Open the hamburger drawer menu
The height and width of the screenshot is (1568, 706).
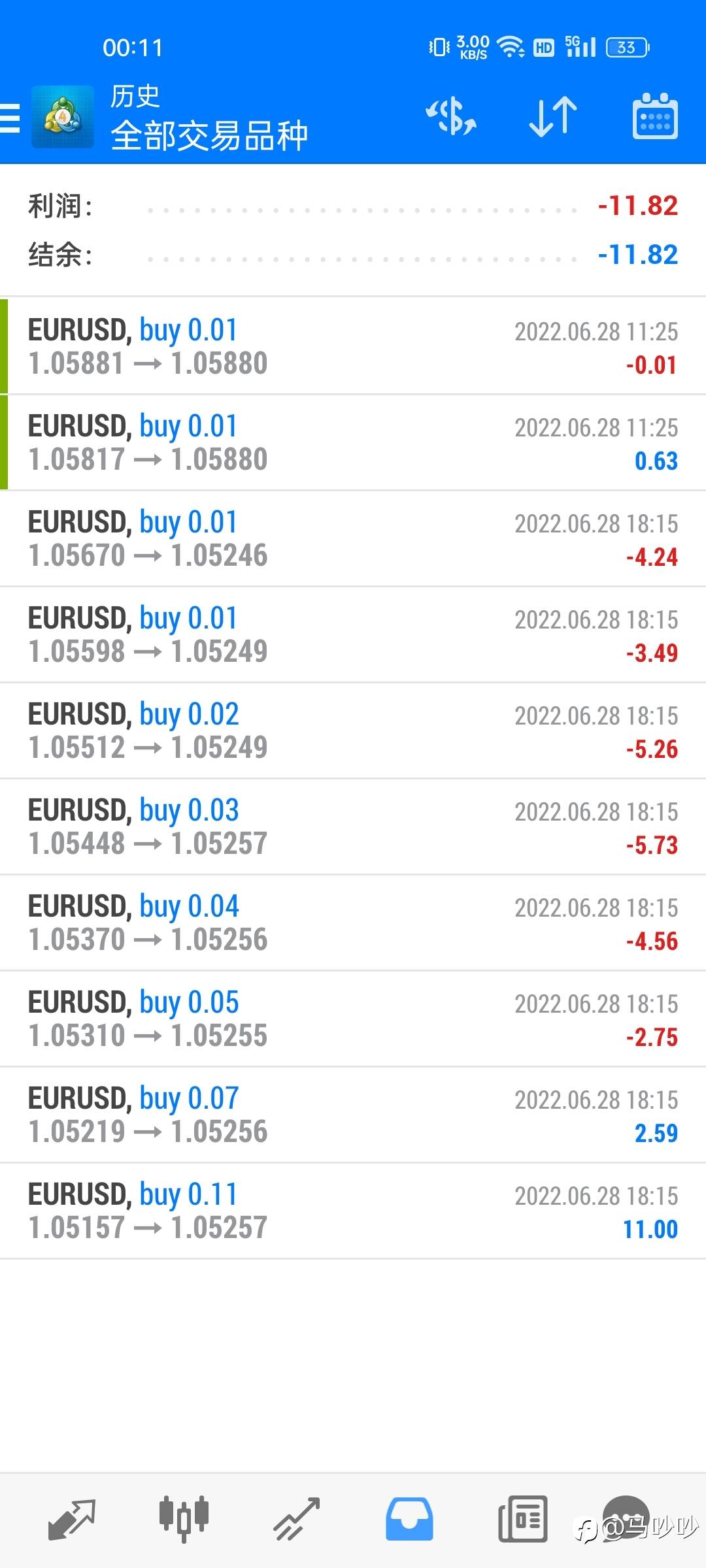(10, 118)
